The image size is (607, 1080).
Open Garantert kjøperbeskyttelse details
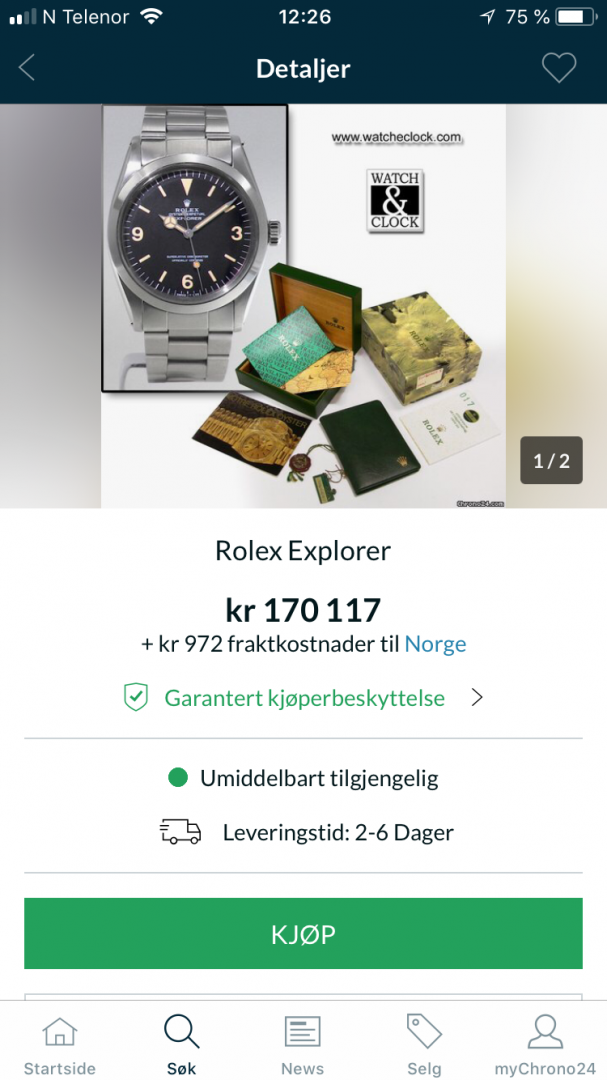(x=304, y=698)
